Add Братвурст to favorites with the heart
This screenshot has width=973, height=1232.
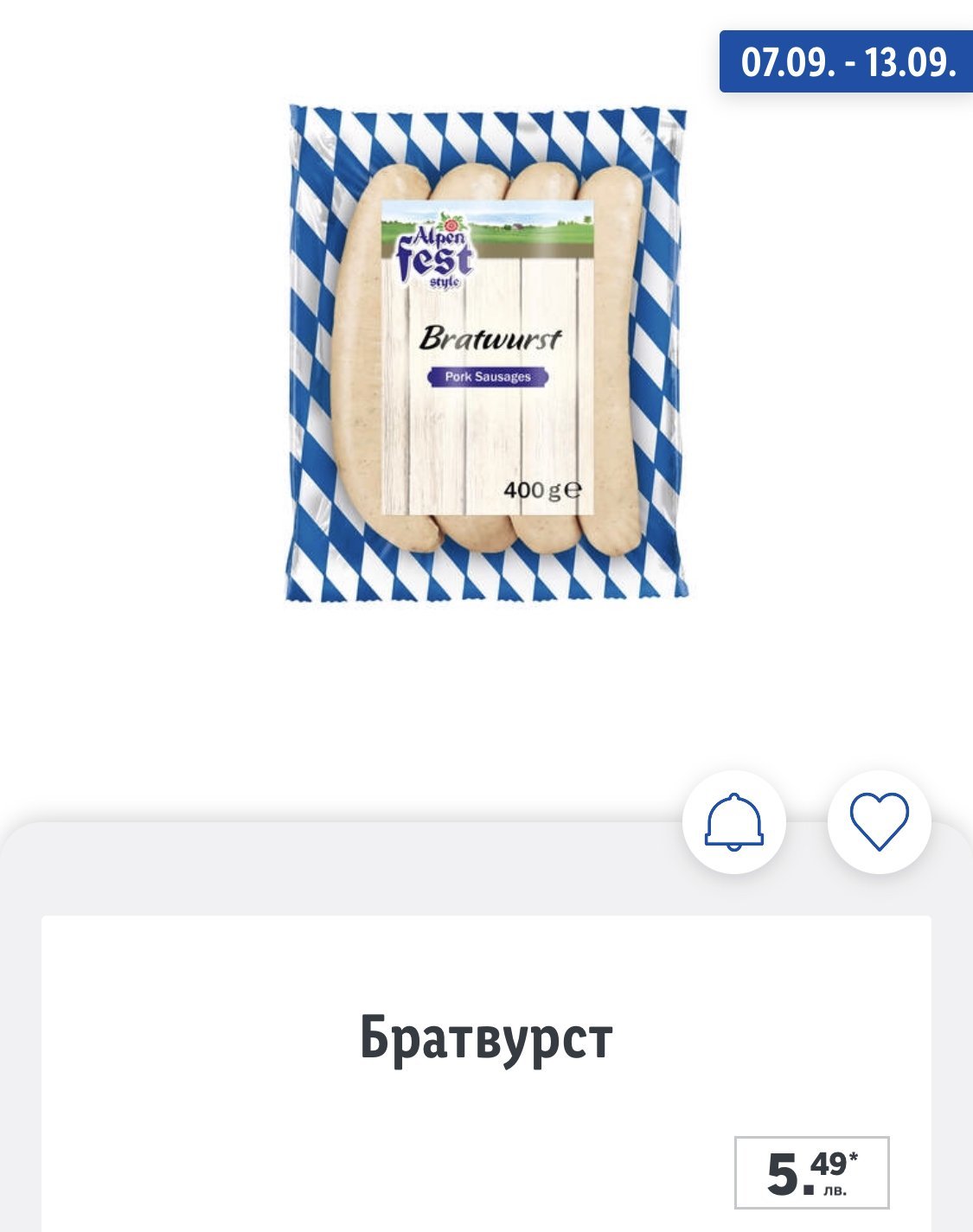[x=879, y=821]
